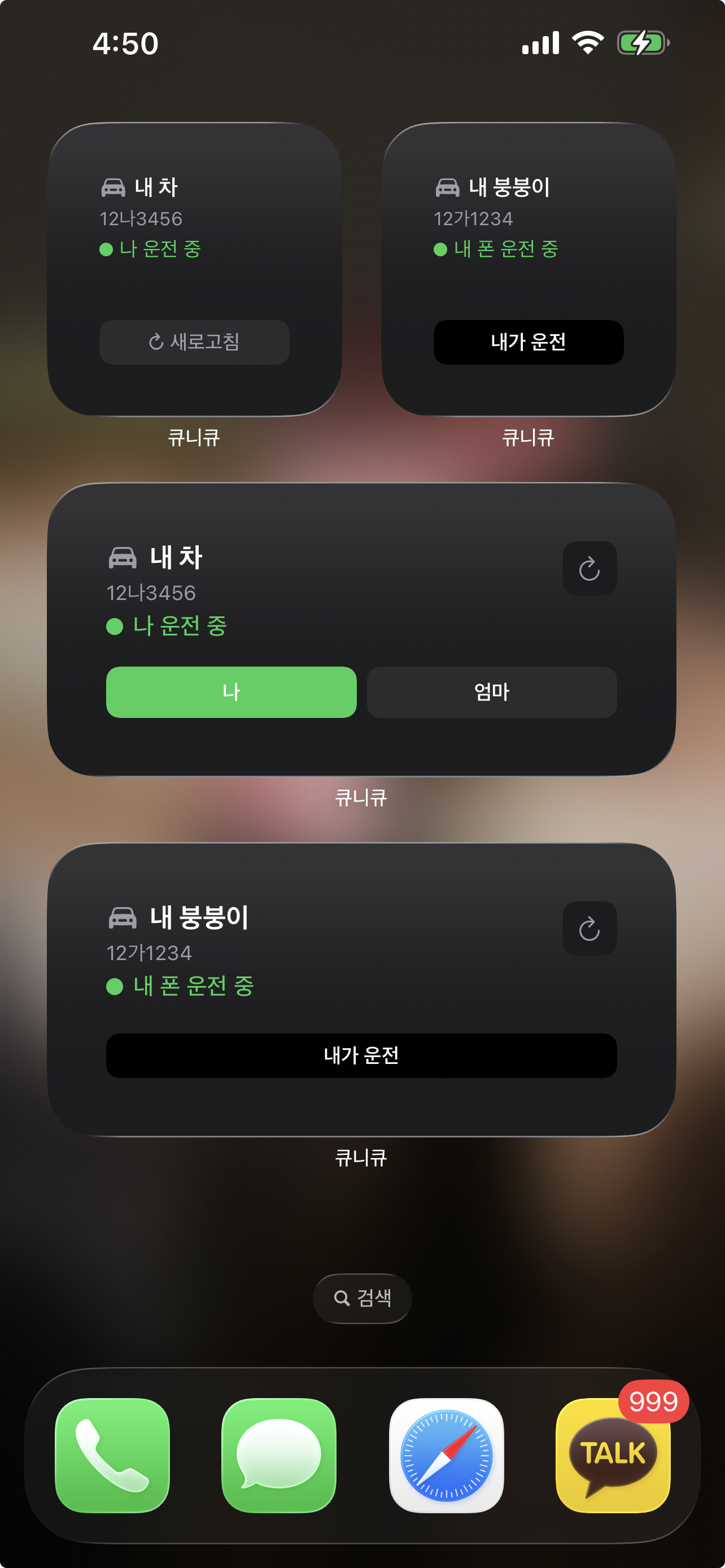Tap 새로고침 in the small 내 차 widget

[194, 342]
